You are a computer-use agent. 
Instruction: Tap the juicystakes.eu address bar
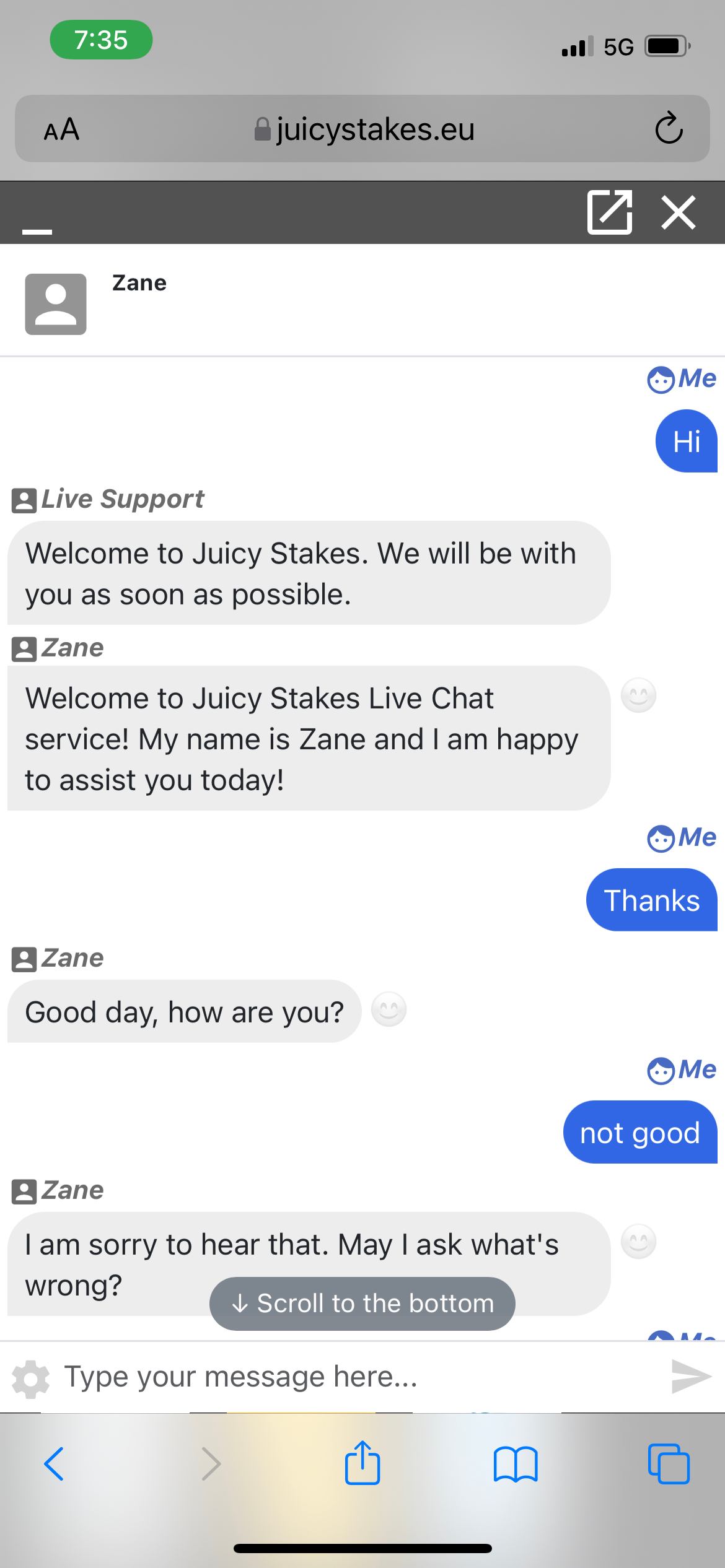click(364, 129)
